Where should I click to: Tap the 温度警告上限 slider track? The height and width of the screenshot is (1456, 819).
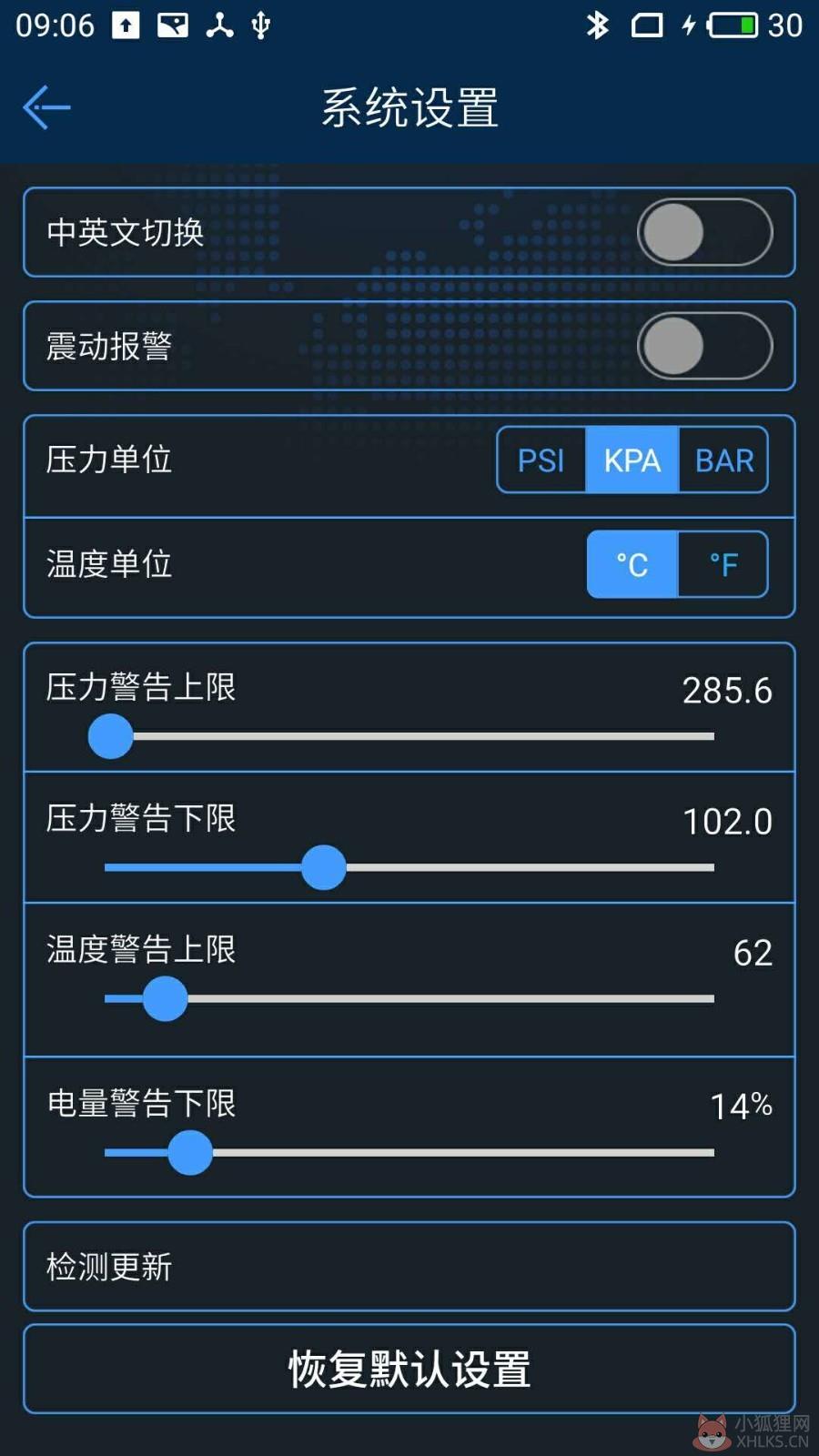(409, 998)
